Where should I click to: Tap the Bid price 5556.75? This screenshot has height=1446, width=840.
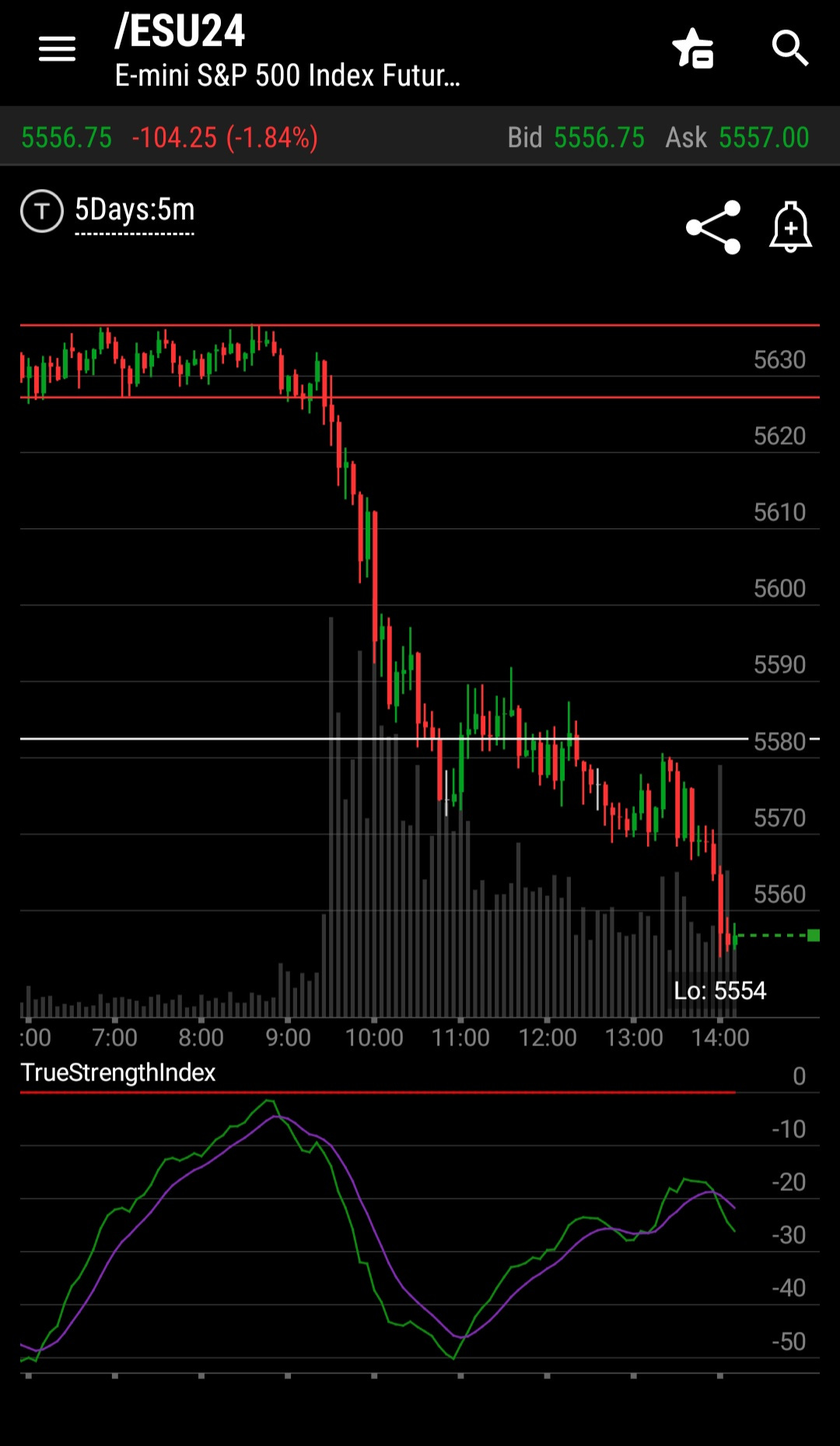(x=599, y=138)
